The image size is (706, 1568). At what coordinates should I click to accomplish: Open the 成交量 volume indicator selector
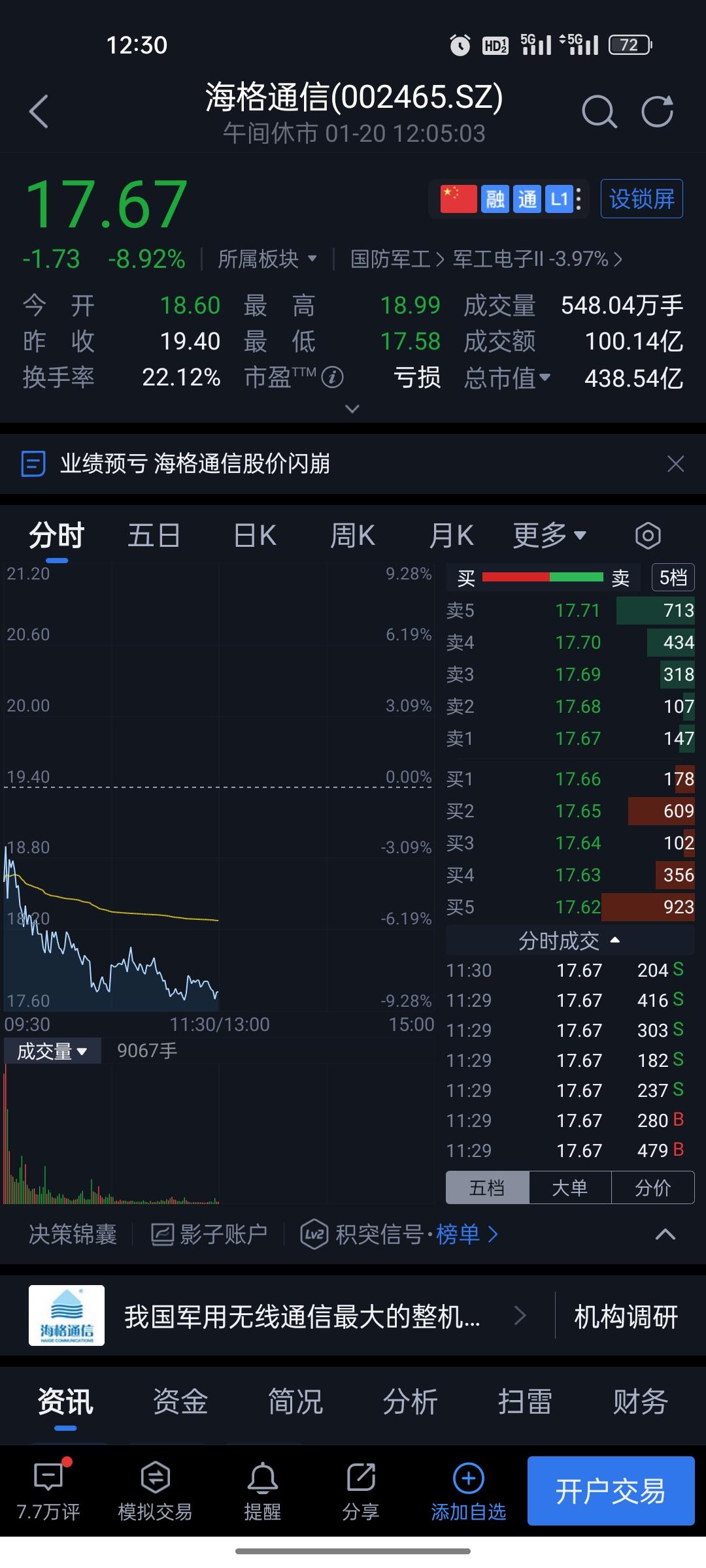(x=52, y=1051)
